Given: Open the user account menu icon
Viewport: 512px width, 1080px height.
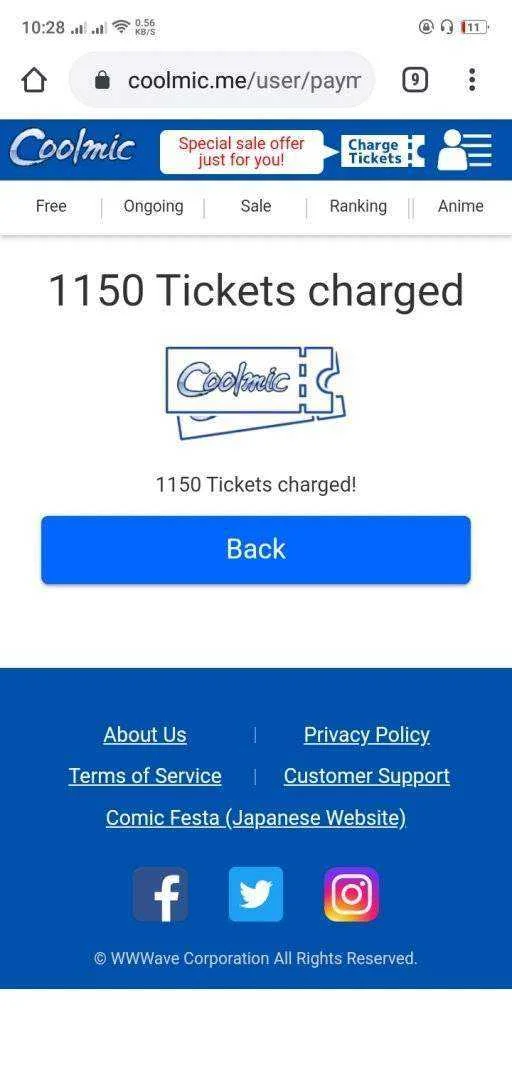Looking at the screenshot, I should [x=466, y=149].
